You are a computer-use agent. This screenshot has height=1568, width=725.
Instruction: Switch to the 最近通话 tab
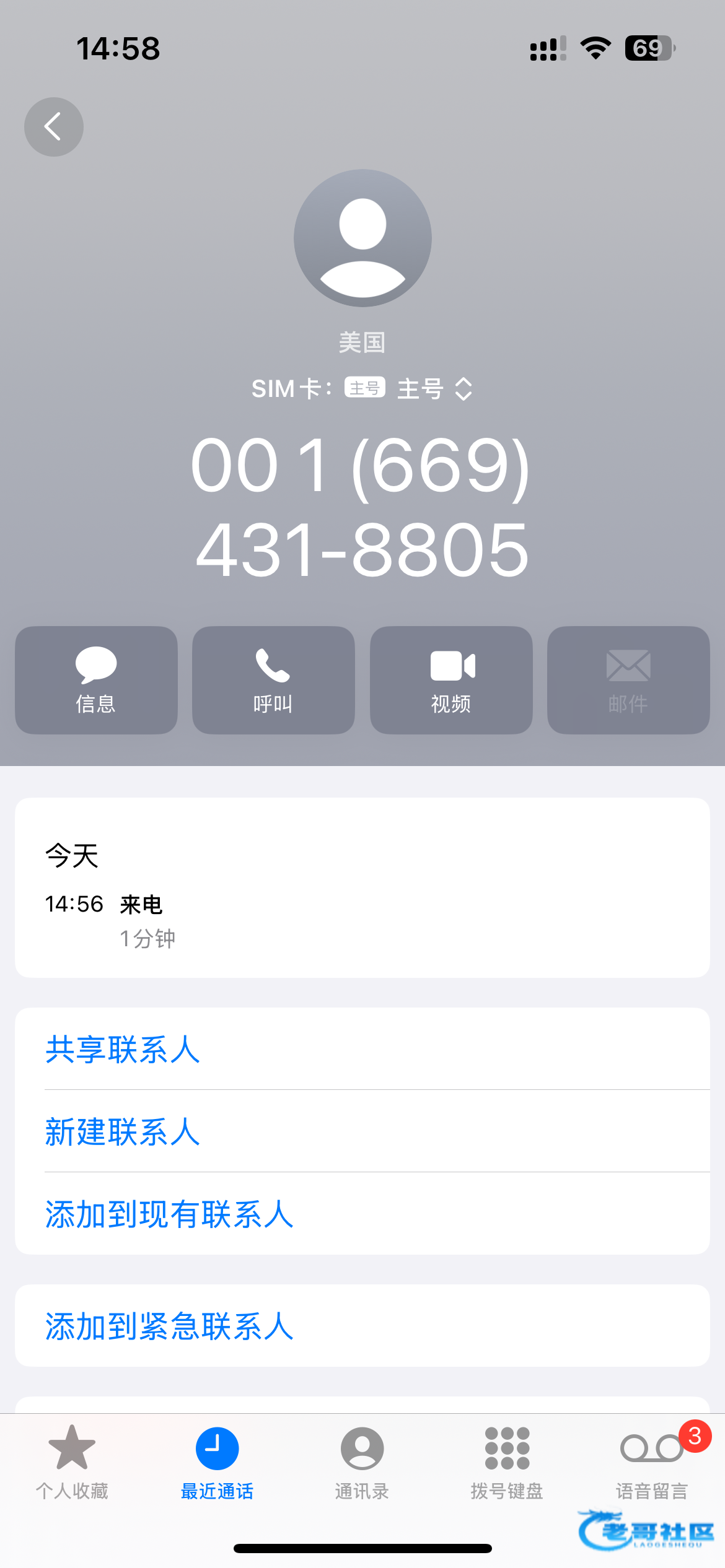point(217,1463)
